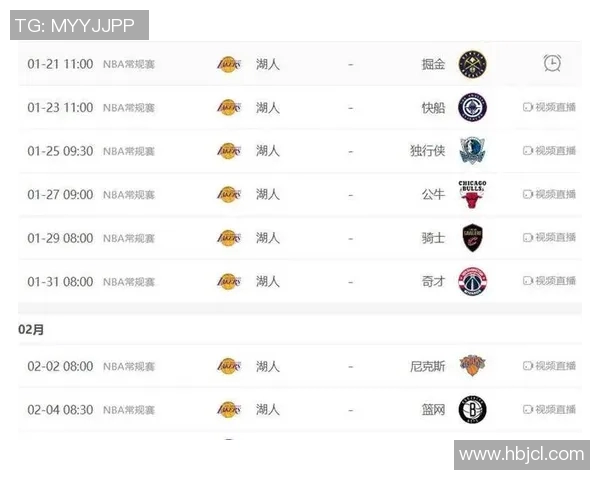This screenshot has height=480, width=600.
Task: Tap 视频直播 on the 骑士 game row
Action: (549, 238)
